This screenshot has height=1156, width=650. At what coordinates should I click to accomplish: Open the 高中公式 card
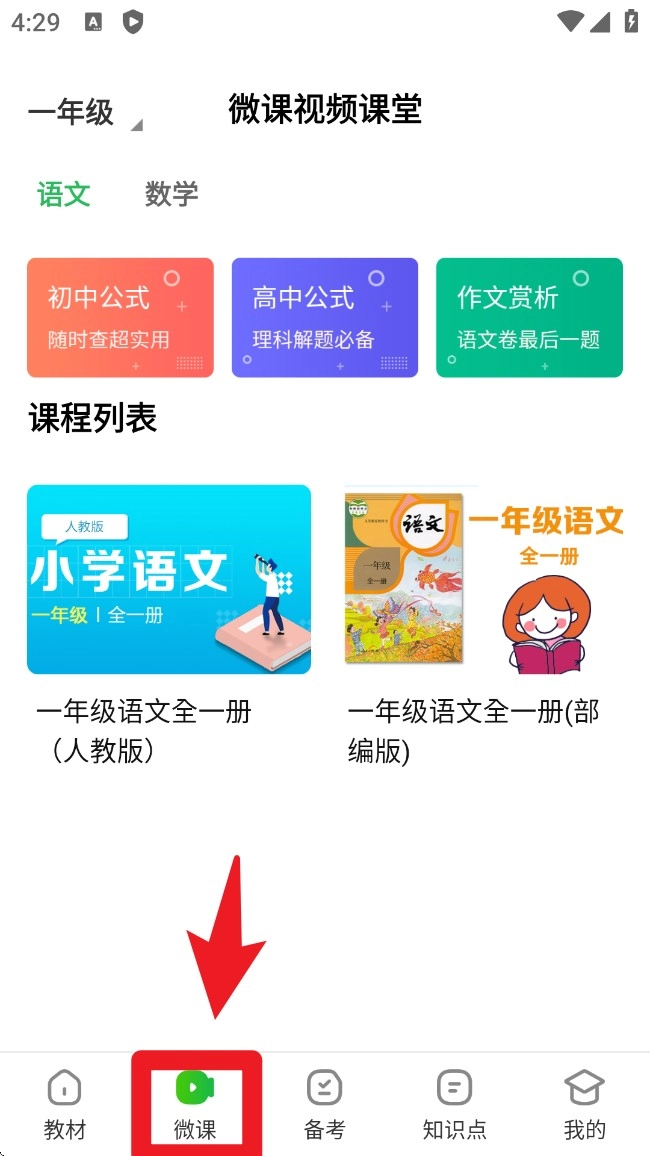tap(324, 317)
